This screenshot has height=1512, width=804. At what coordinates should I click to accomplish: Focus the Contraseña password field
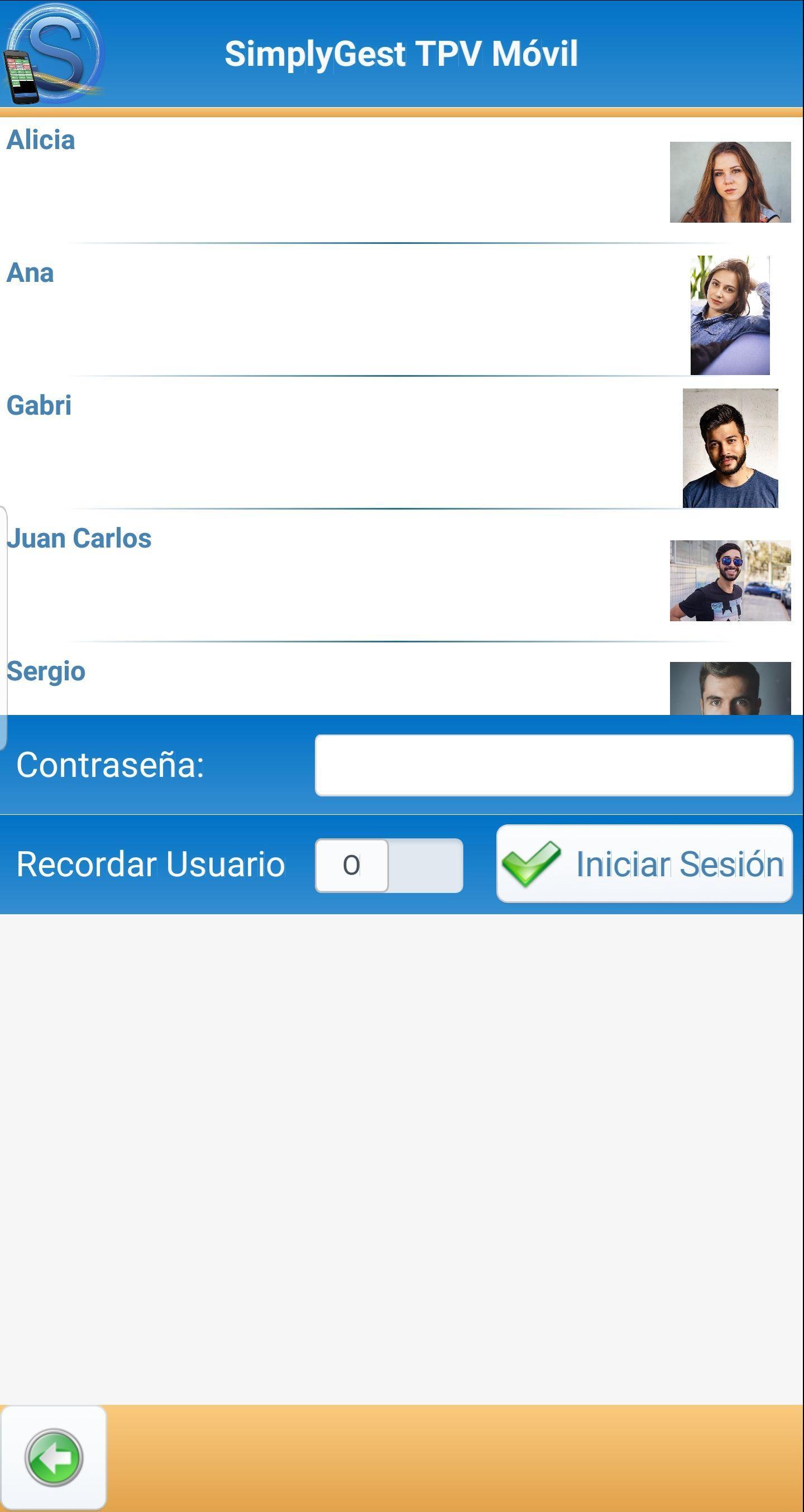pos(553,765)
